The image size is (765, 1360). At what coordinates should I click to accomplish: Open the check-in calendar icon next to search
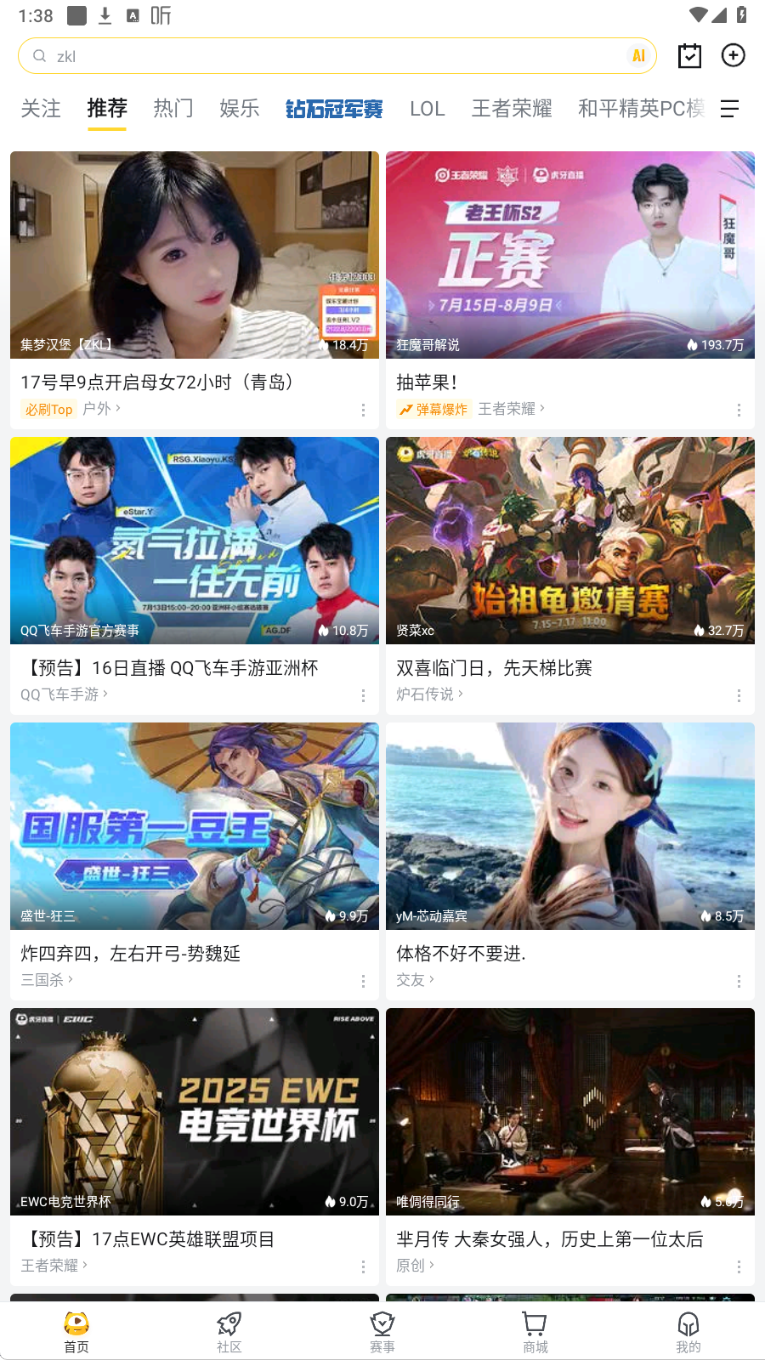pos(689,56)
